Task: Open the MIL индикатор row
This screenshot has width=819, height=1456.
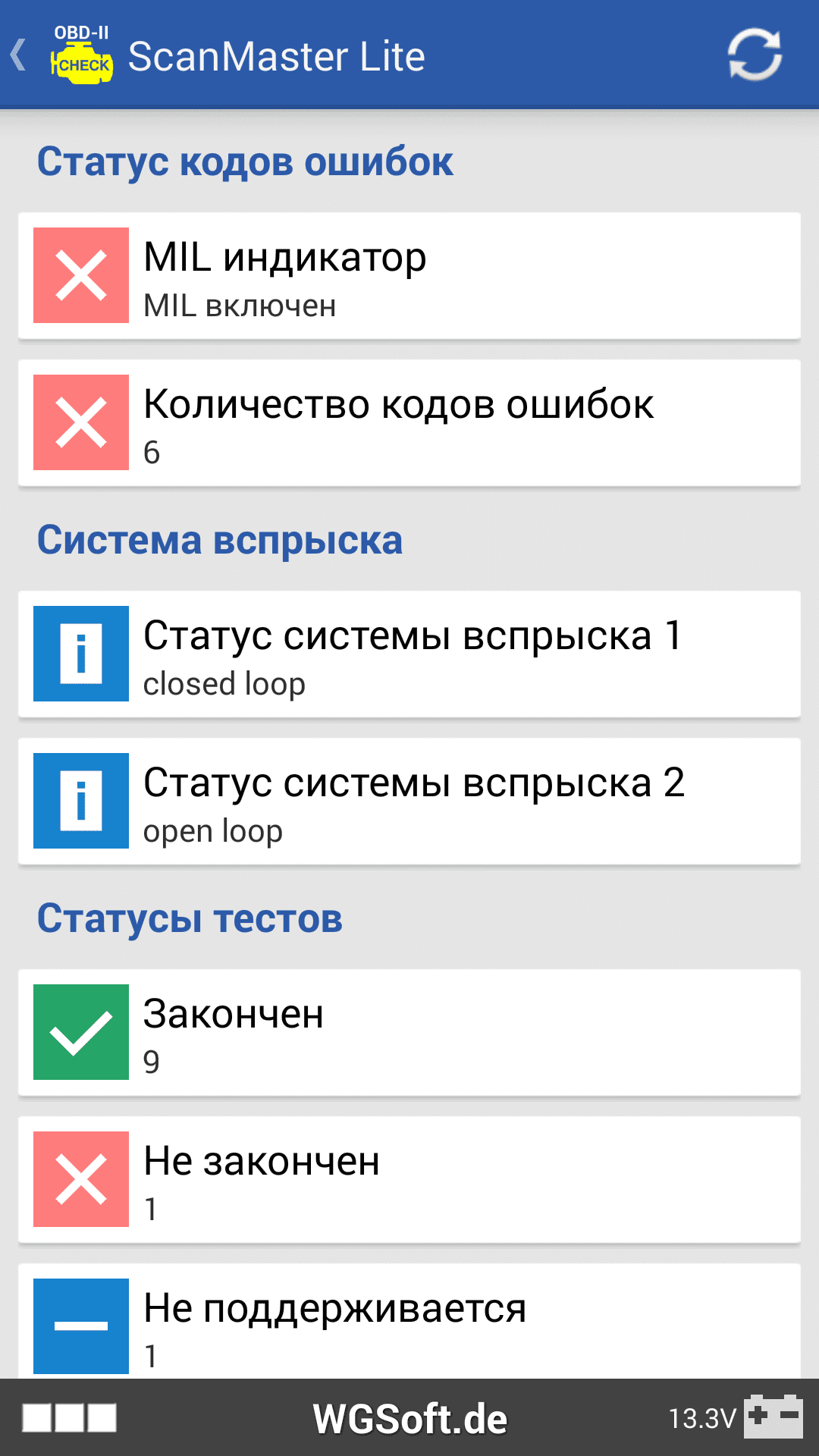Action: (409, 276)
